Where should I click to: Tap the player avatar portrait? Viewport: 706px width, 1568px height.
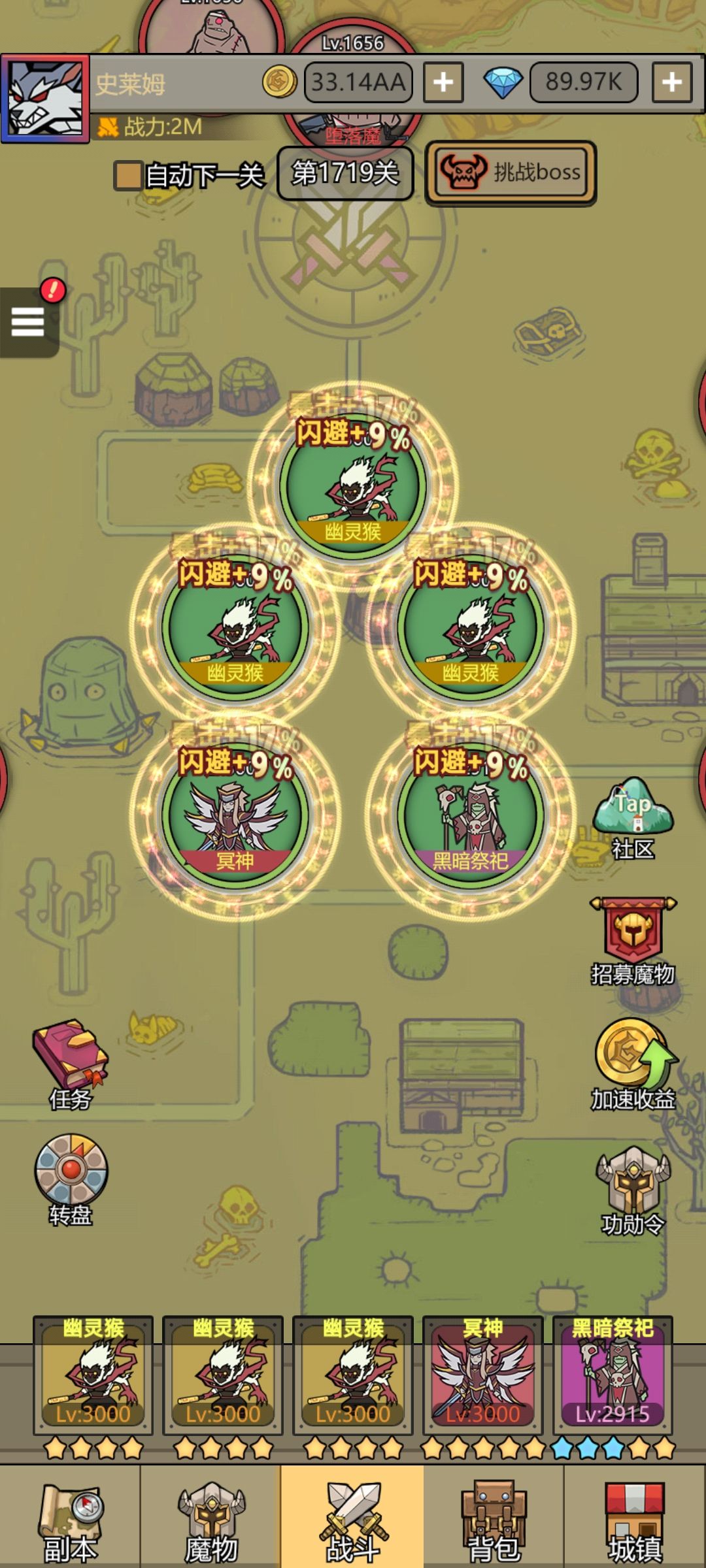click(x=44, y=99)
